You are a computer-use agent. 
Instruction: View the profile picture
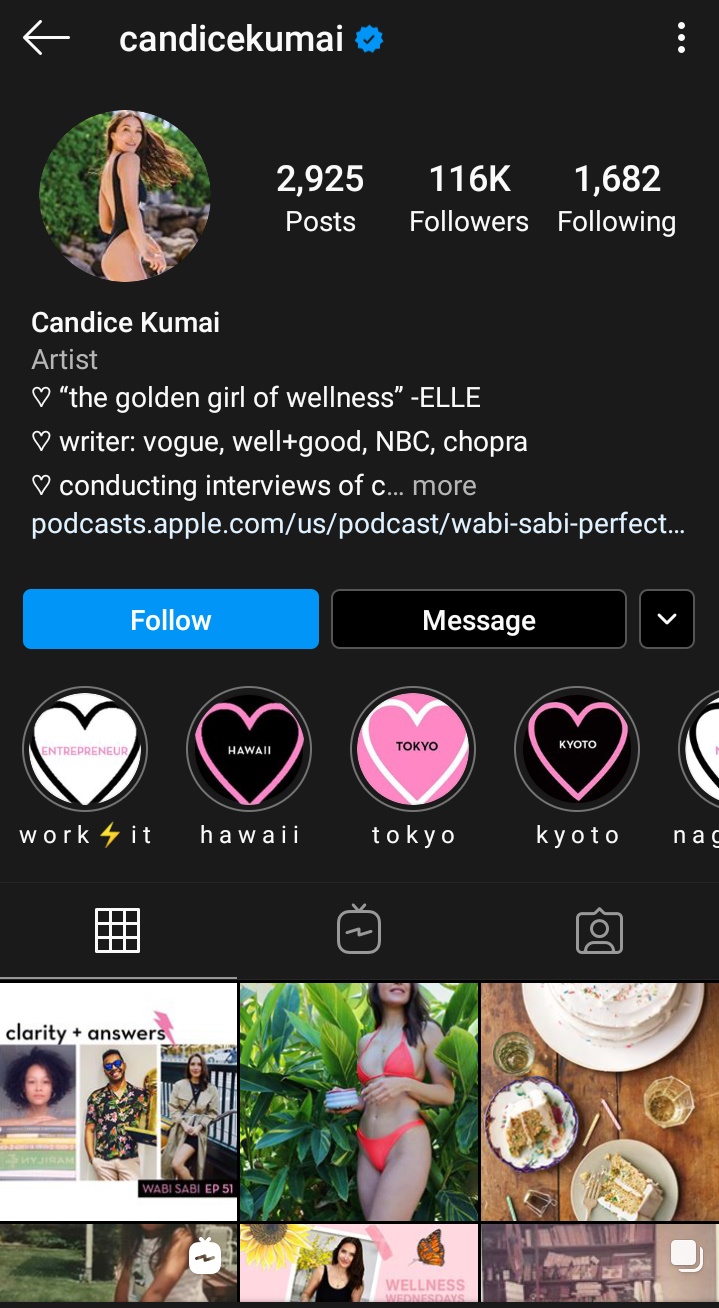click(125, 196)
